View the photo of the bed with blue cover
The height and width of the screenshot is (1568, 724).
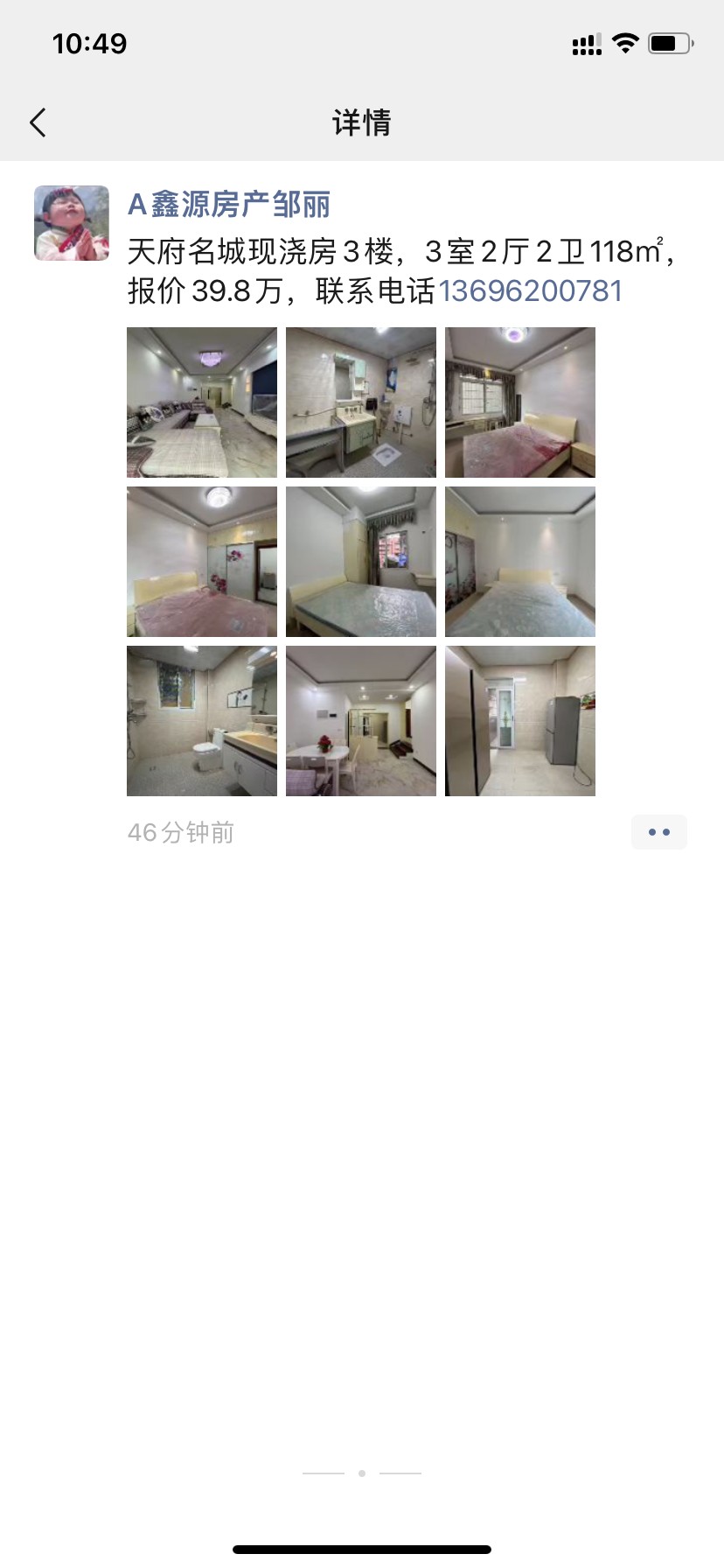click(520, 562)
